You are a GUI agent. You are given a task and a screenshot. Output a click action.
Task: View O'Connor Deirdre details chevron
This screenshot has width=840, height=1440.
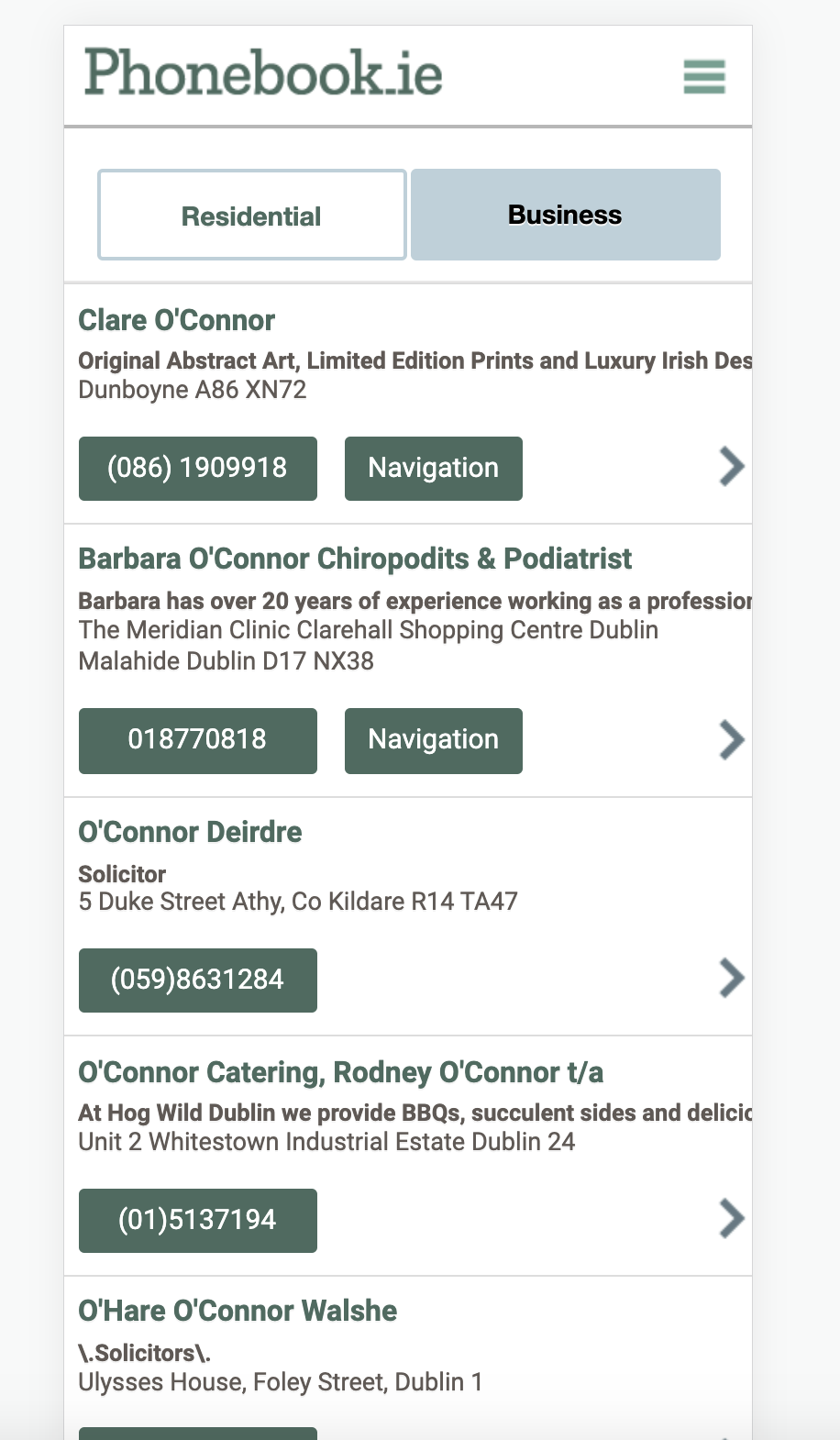731,978
